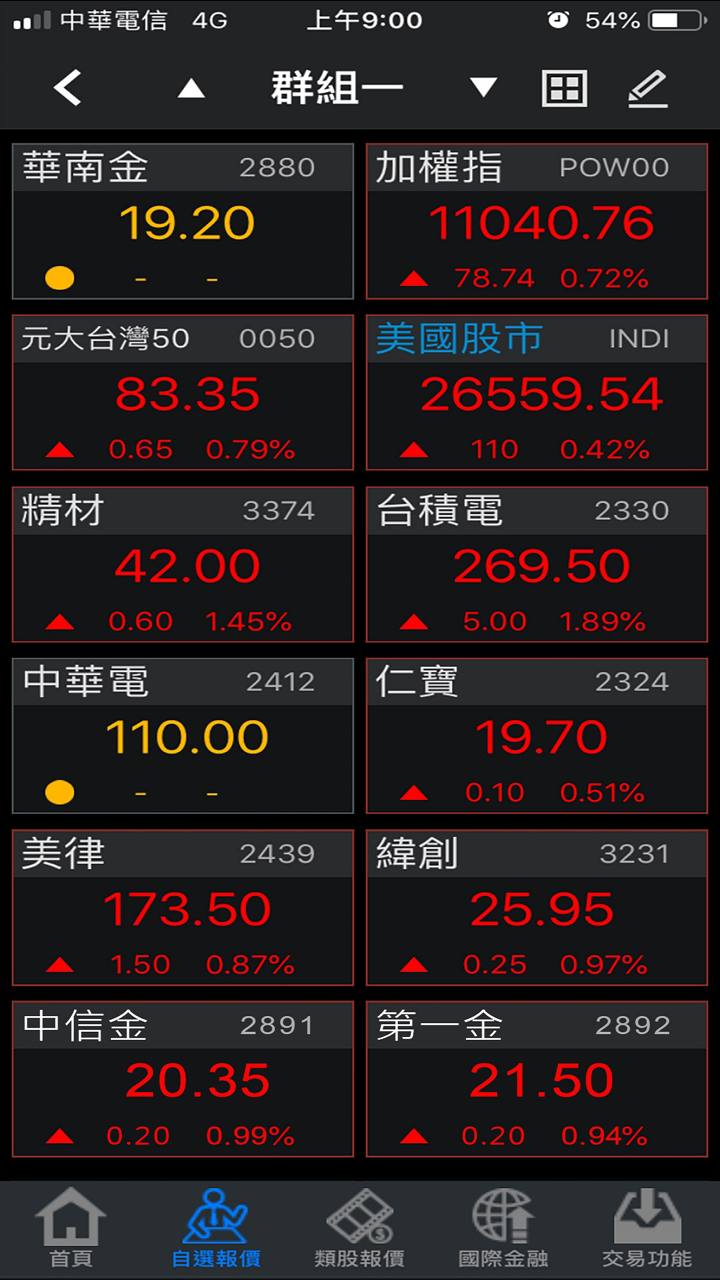
Task: Switch to next group with down arrow
Action: [x=484, y=89]
